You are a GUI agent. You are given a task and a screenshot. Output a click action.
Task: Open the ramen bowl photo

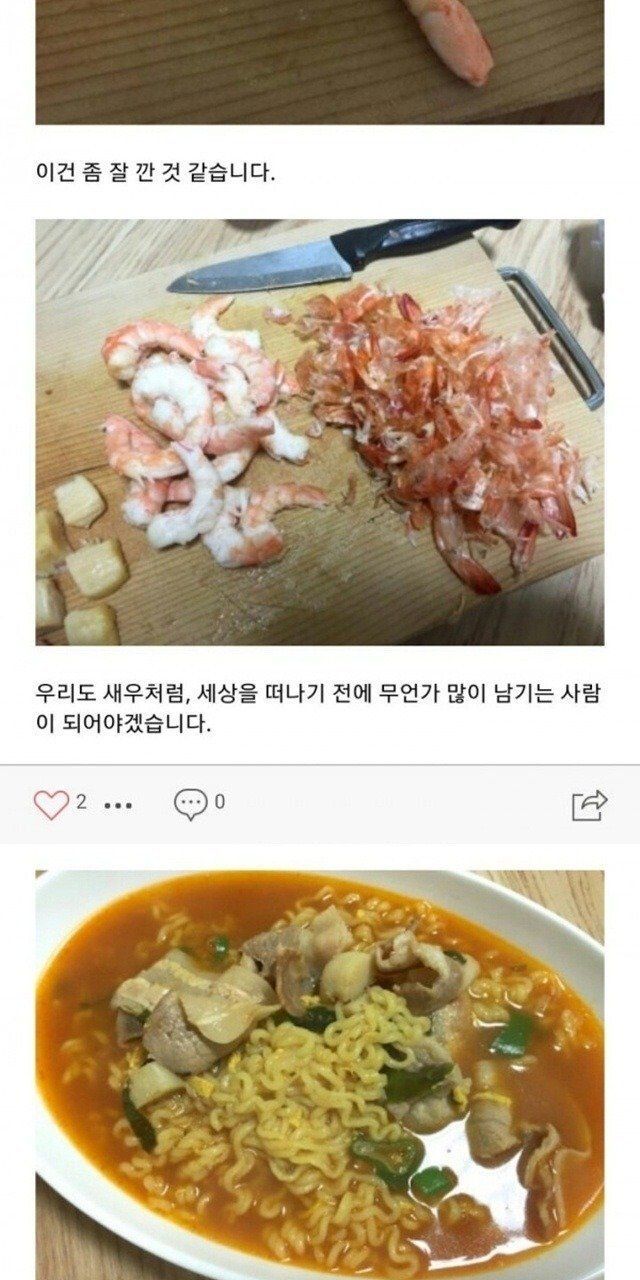click(319, 1075)
